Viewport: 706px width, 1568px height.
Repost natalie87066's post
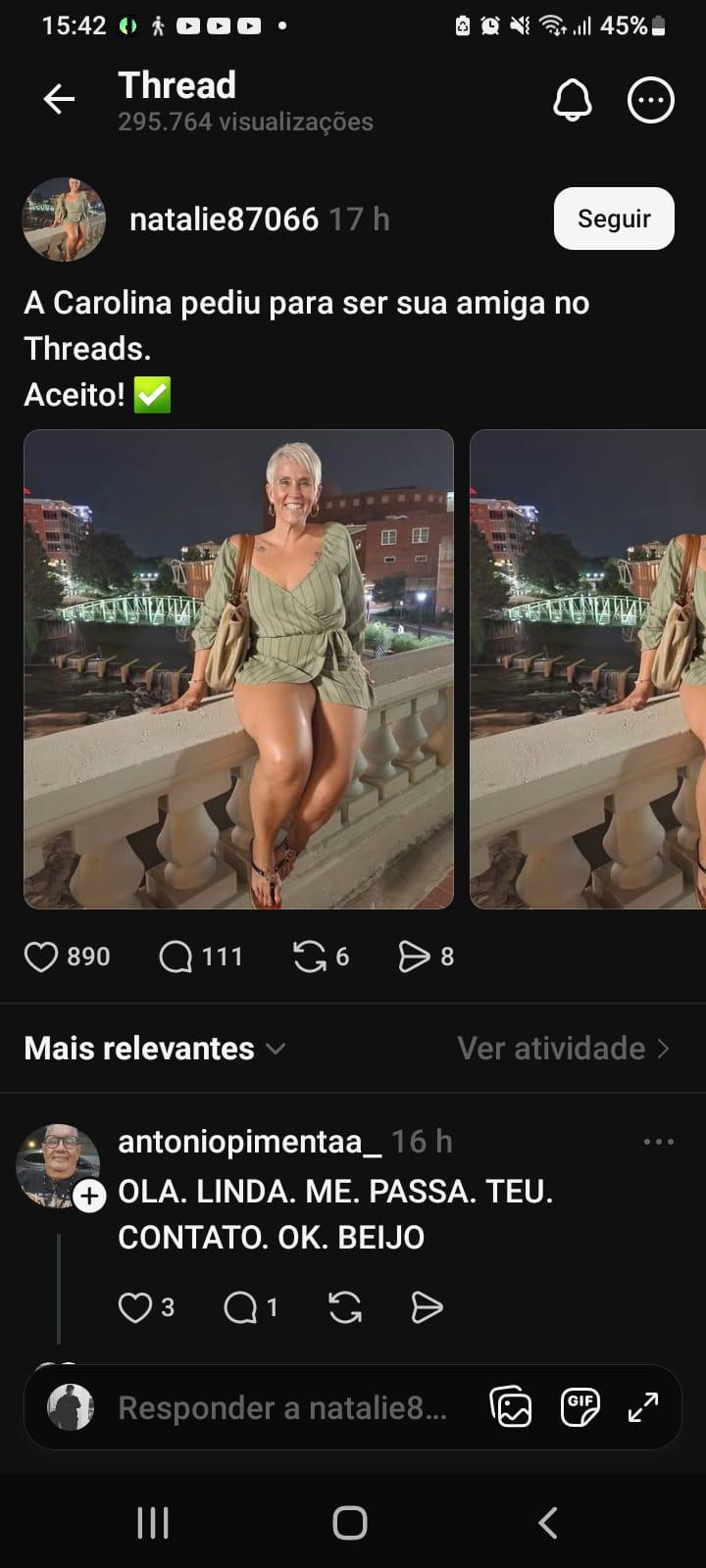[310, 956]
